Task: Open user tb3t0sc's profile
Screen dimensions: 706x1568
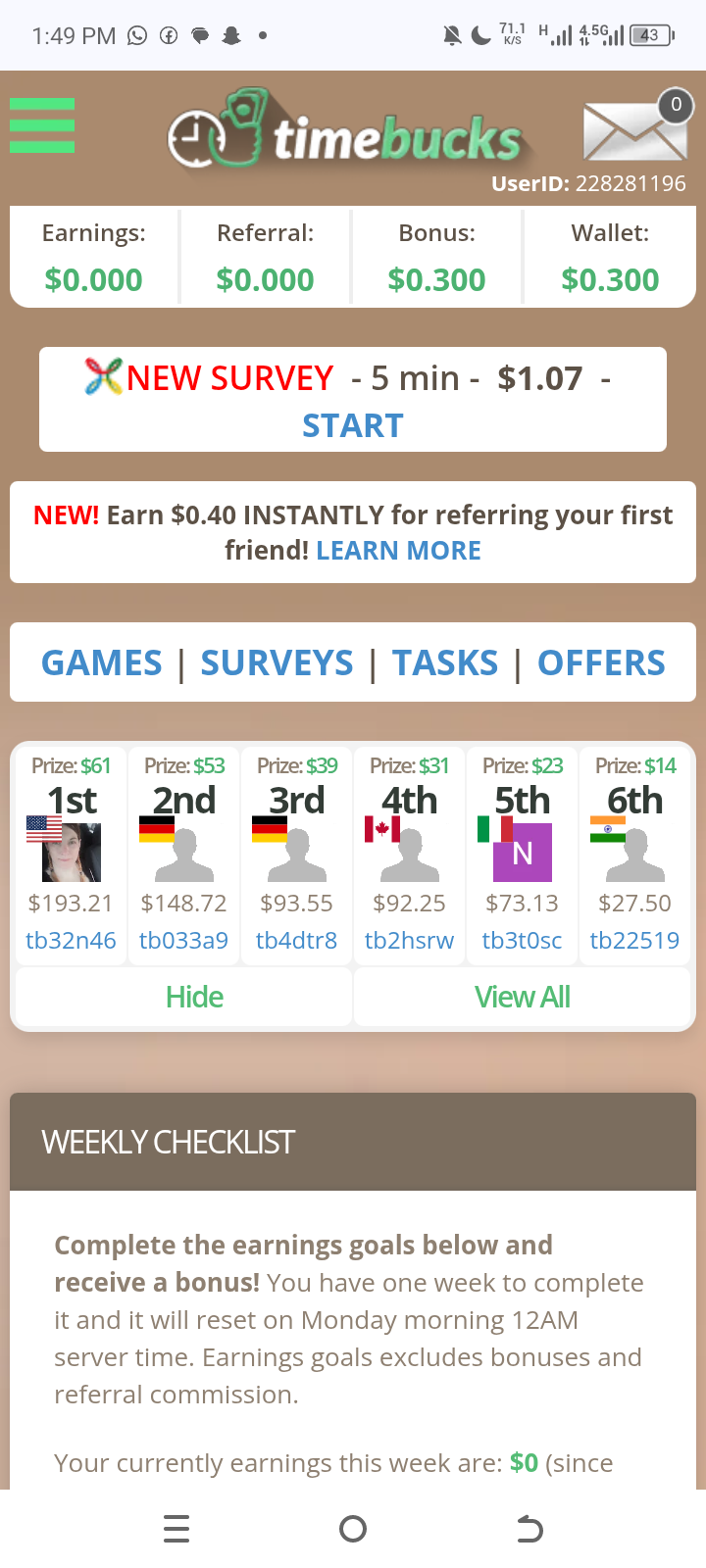Action: [x=522, y=941]
